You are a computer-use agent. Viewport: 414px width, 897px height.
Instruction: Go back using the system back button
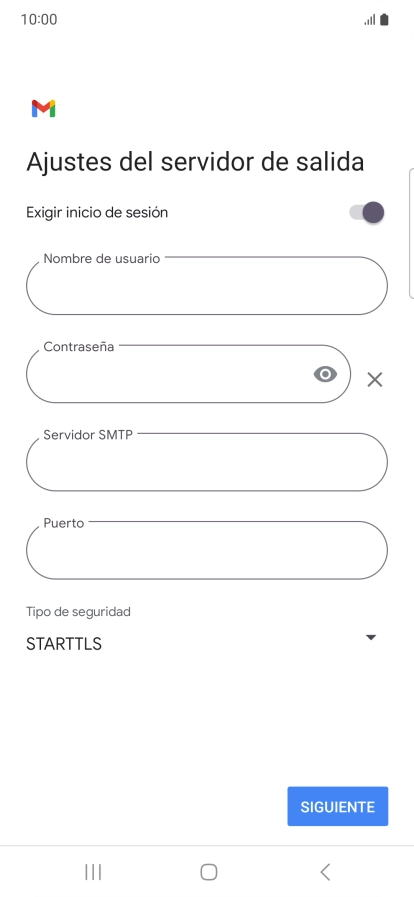click(x=325, y=872)
